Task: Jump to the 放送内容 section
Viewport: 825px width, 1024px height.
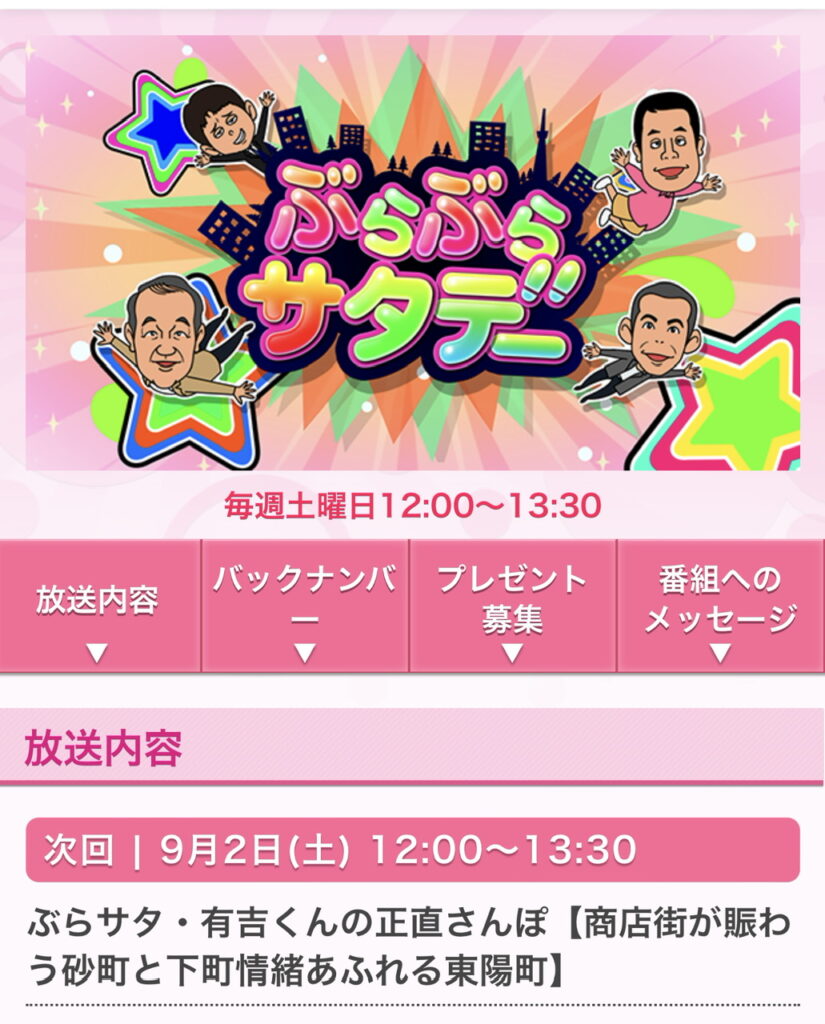Action: (x=98, y=606)
